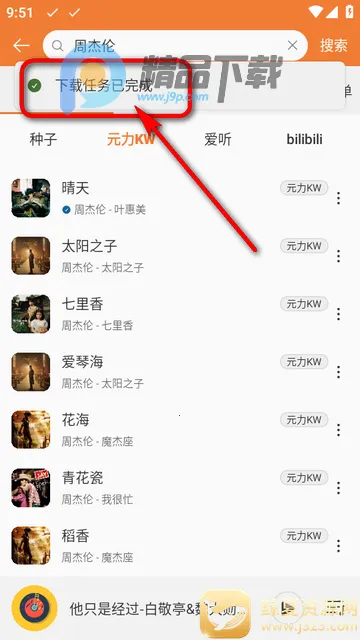360x640 pixels.
Task: Open more options for 晴天
Action: tap(338, 198)
